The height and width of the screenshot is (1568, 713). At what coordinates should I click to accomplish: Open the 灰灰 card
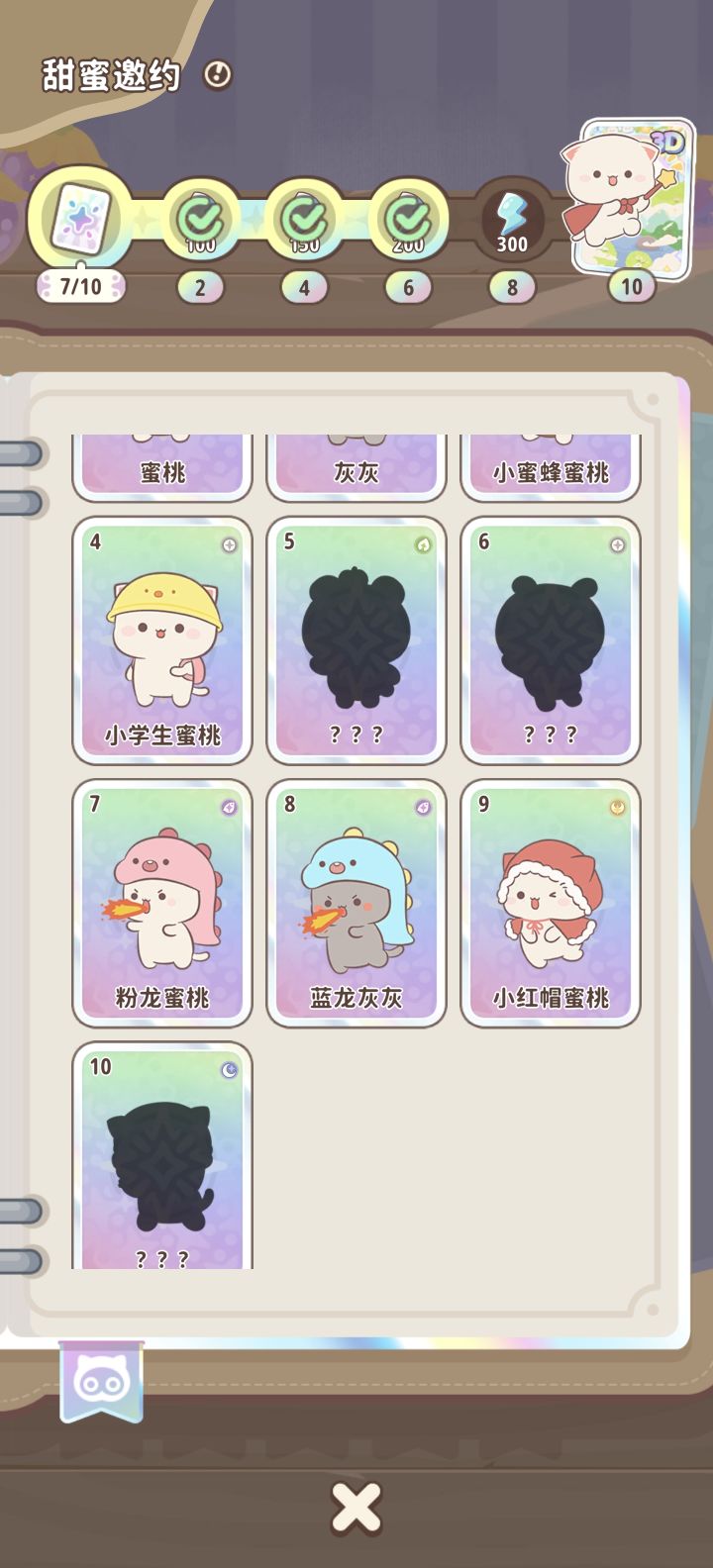point(356,466)
